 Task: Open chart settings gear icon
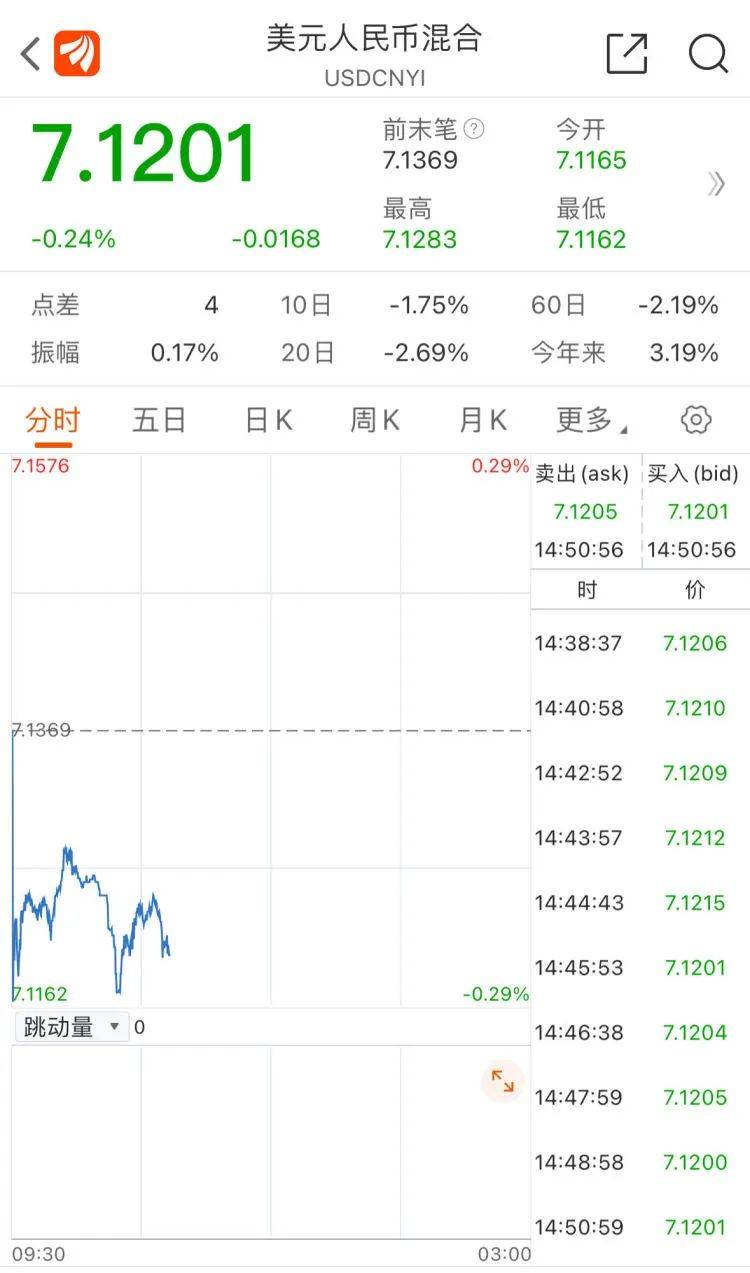(x=696, y=420)
